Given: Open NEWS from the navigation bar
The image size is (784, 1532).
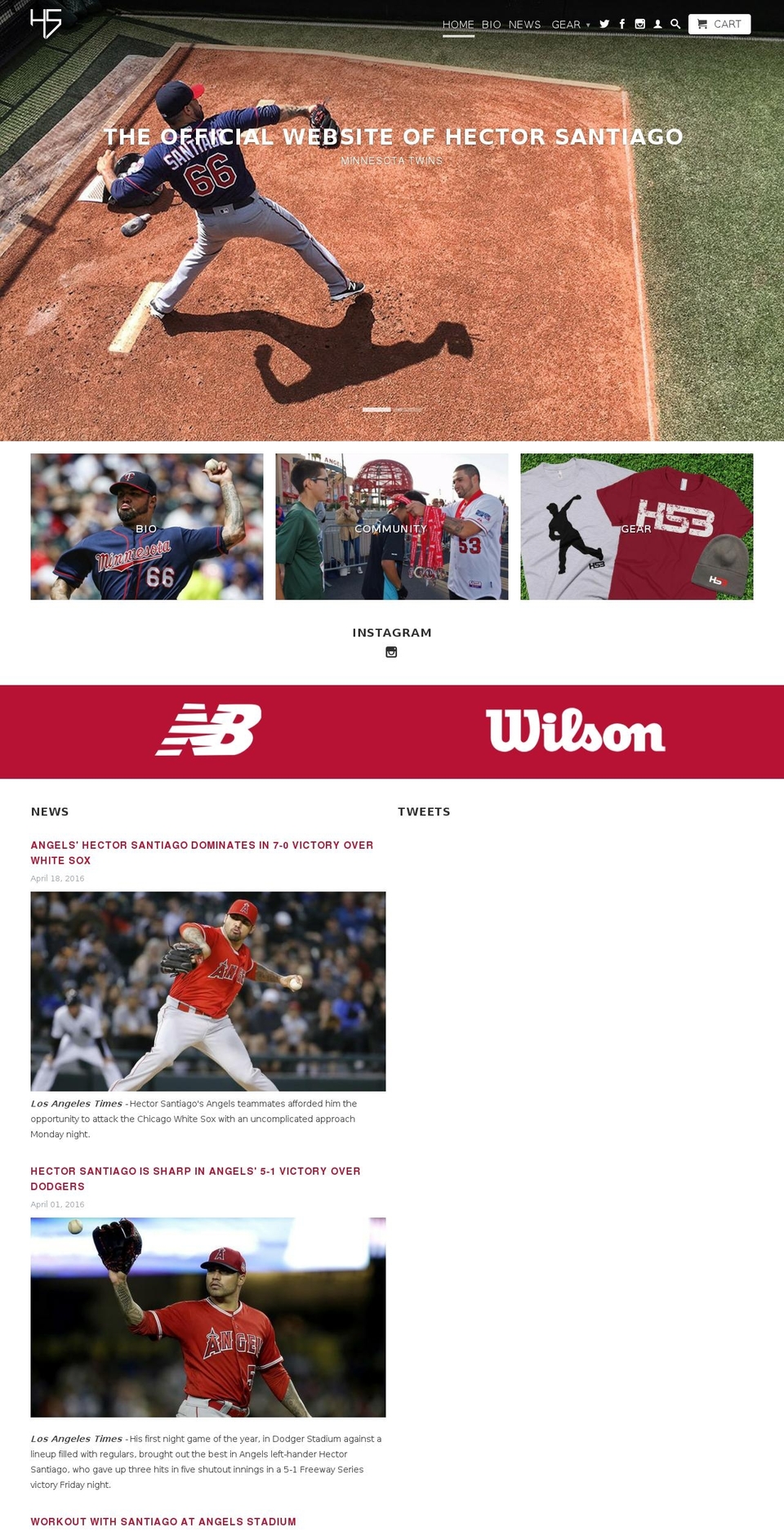Looking at the screenshot, I should coord(524,25).
